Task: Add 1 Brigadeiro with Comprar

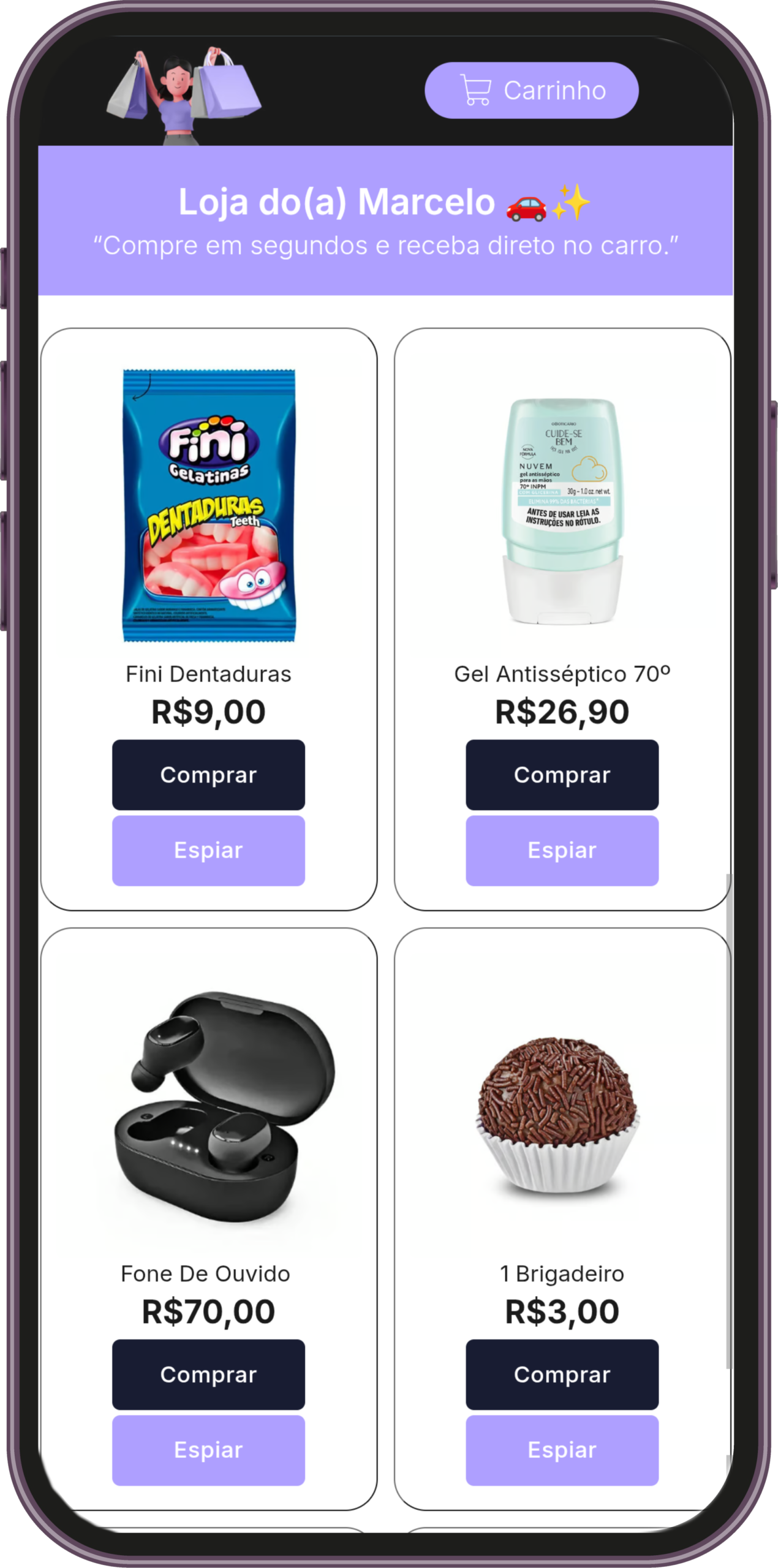Action: [x=562, y=1374]
